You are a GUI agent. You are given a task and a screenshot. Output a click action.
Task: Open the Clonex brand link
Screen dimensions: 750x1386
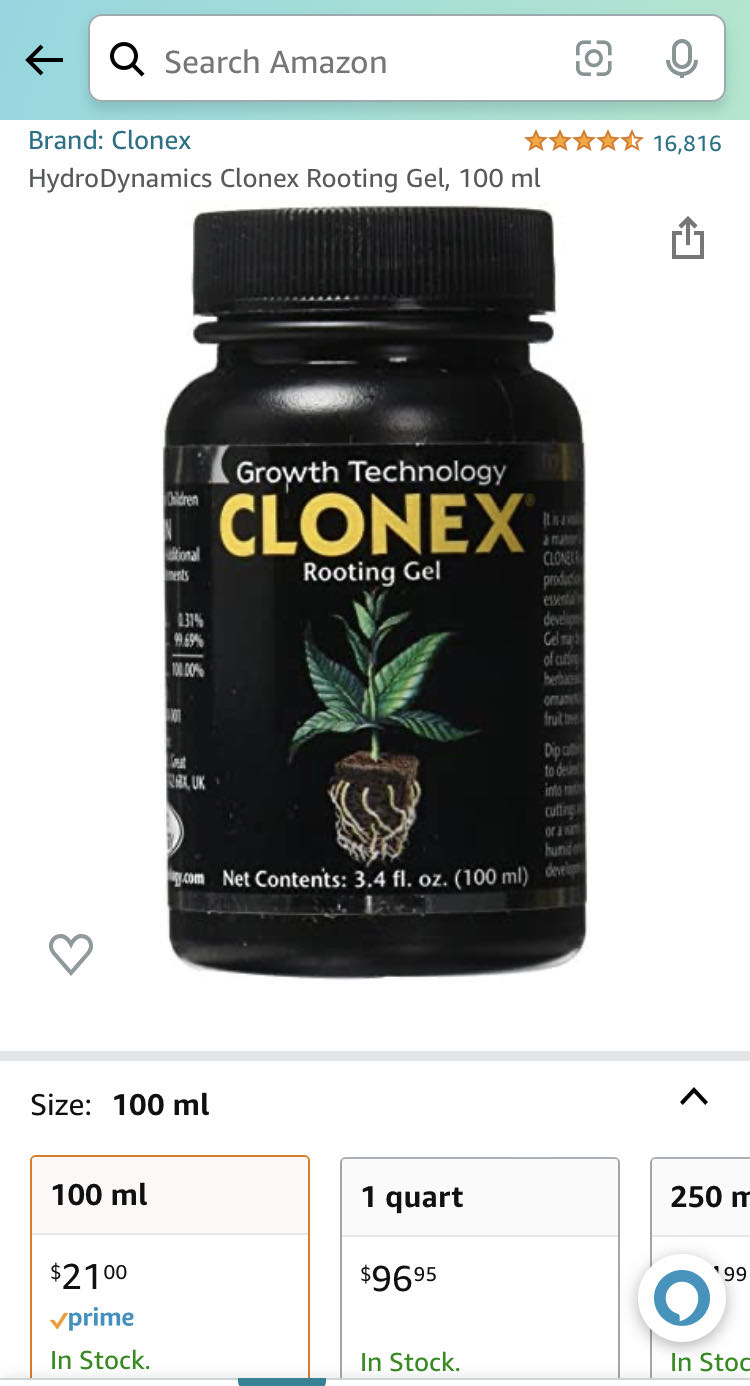pos(110,141)
